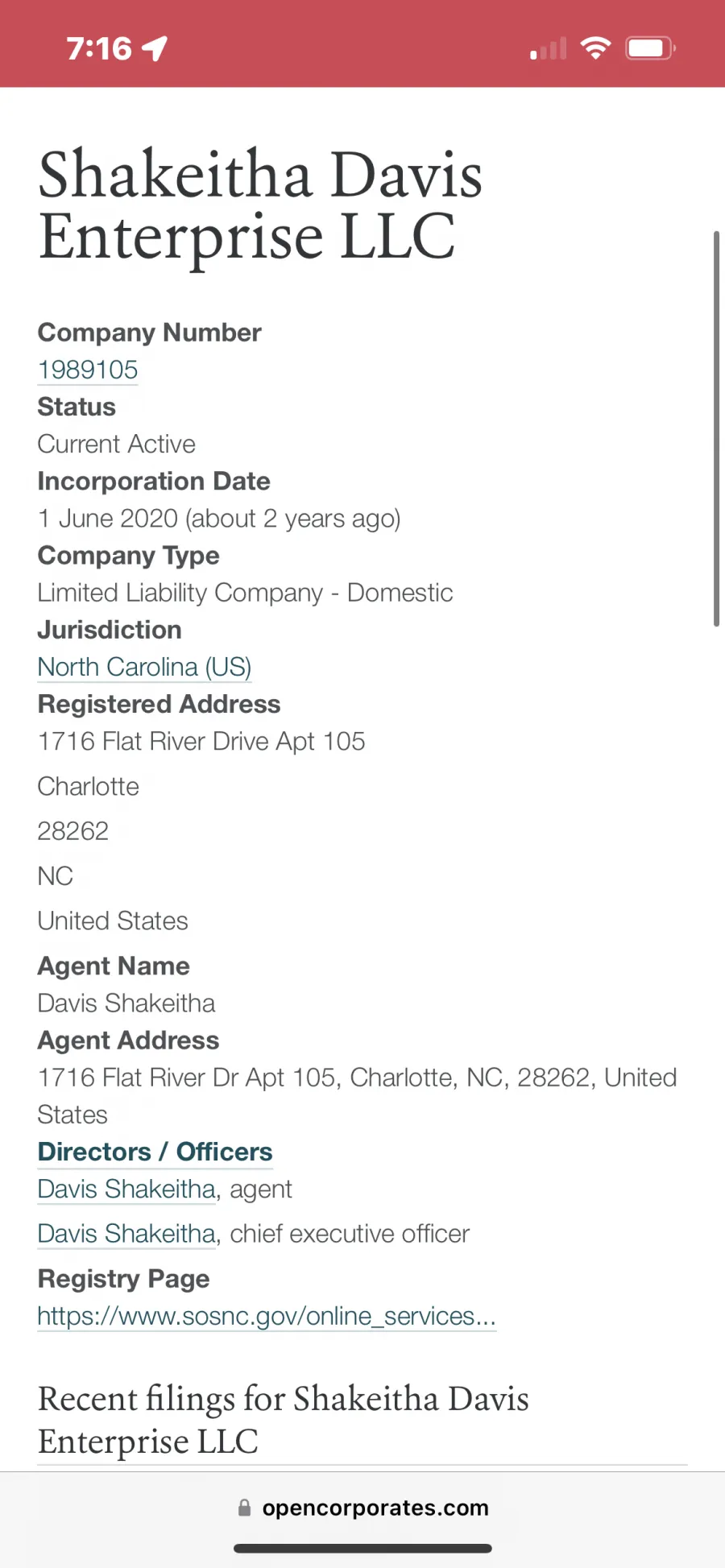
Task: Open Davis Shakeitha agent officer link
Action: click(126, 1189)
